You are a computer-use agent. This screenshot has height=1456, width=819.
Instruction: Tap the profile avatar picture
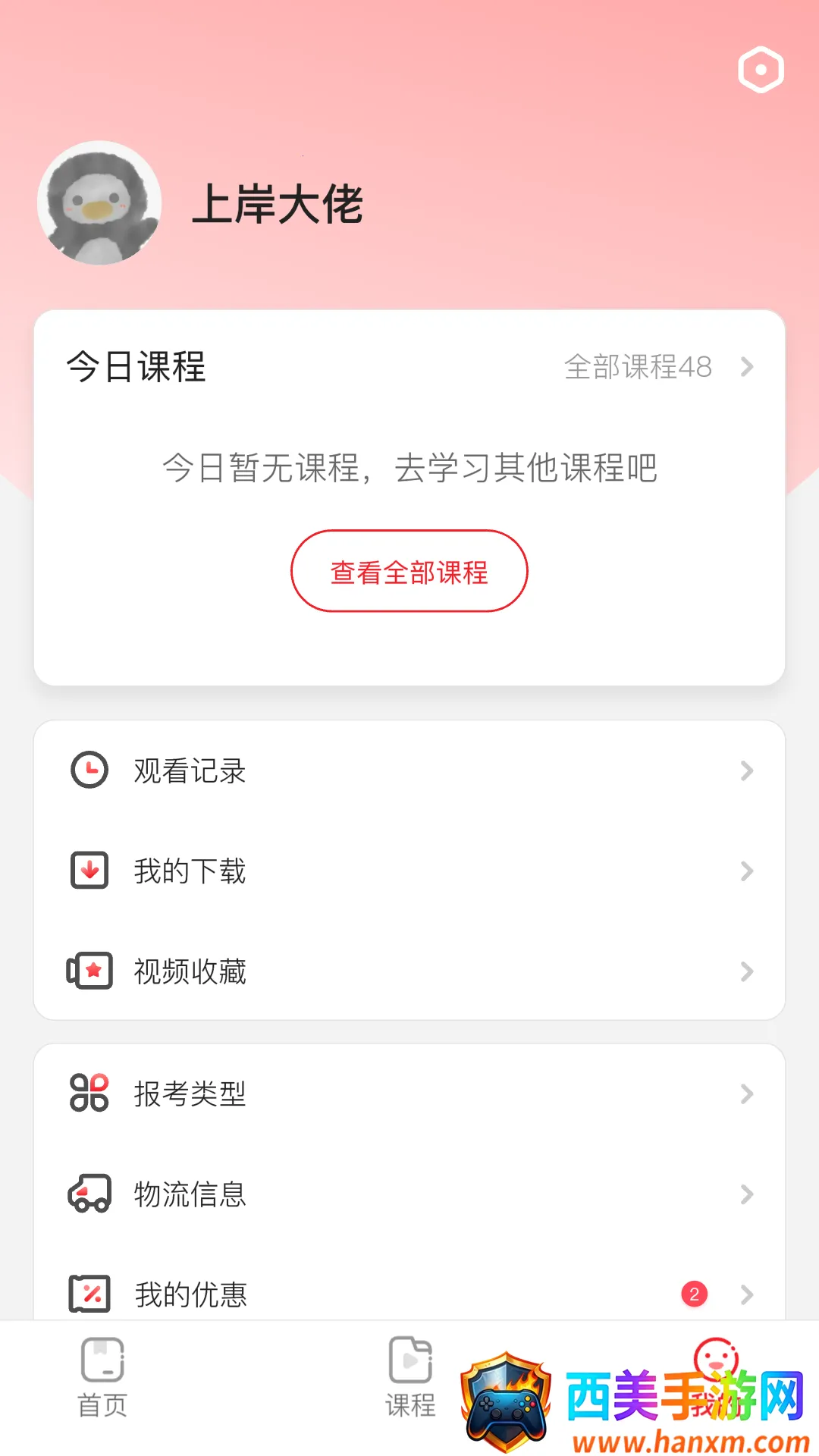coord(99,203)
